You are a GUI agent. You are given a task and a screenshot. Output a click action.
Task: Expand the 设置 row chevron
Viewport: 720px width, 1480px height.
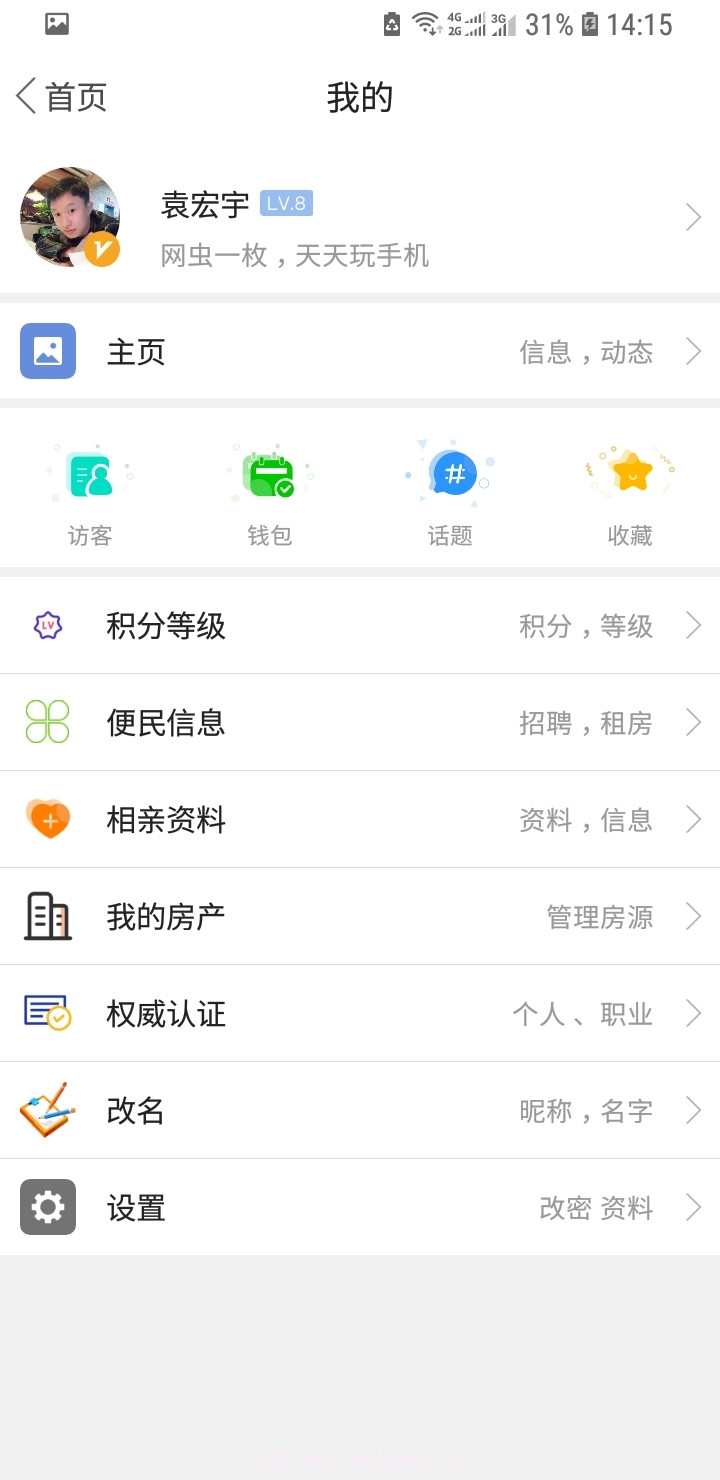point(693,1207)
